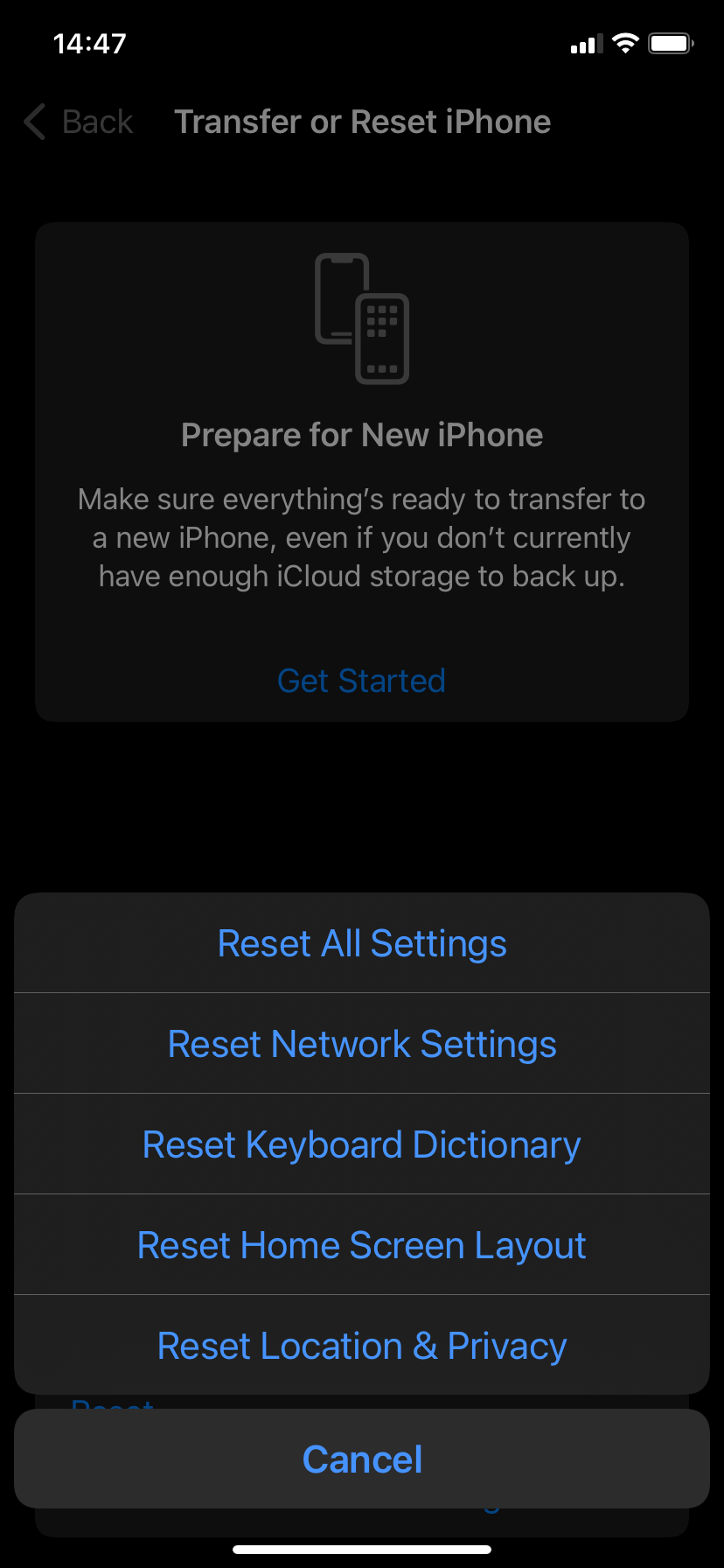Tap the home indicator bar
Screen dimensions: 724x1568
coord(362,1548)
